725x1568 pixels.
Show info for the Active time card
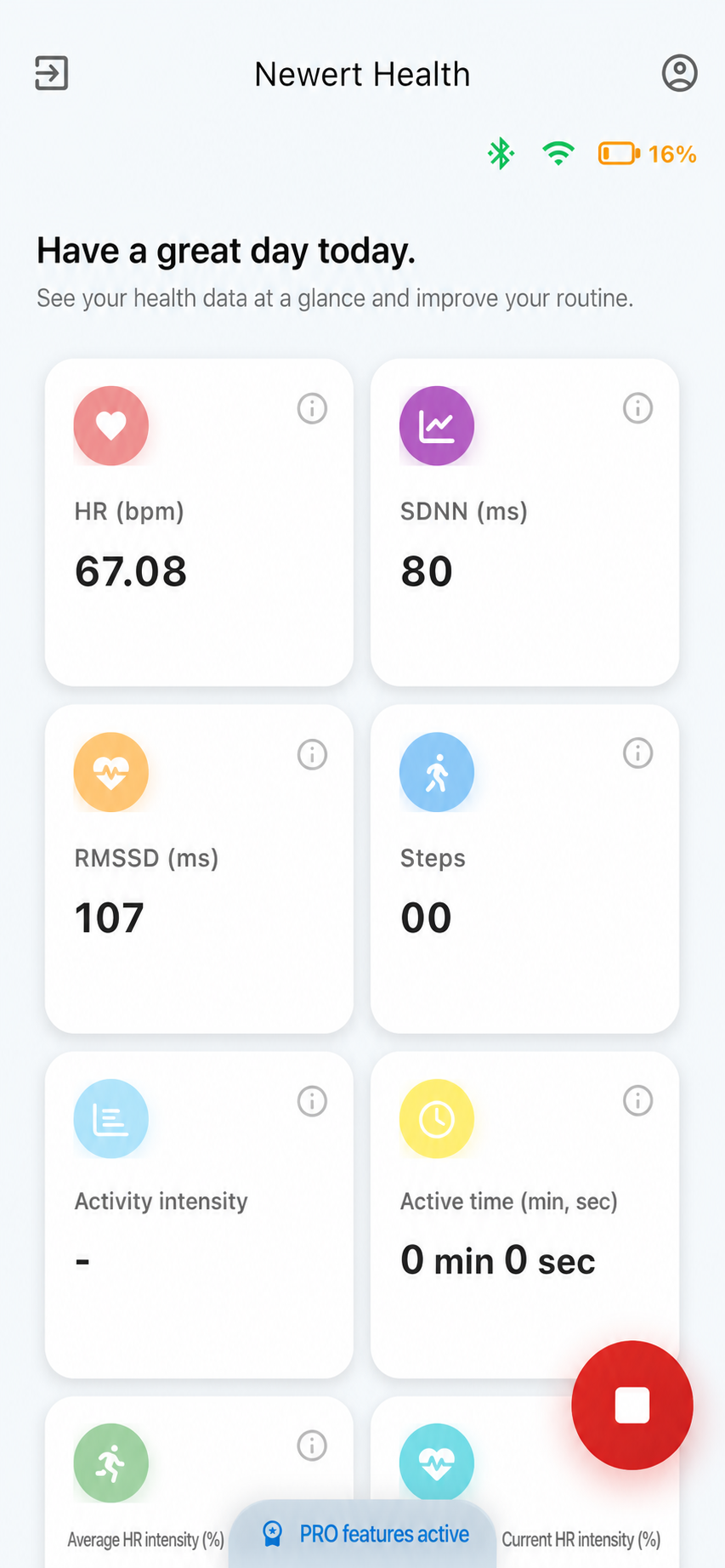tap(637, 1100)
